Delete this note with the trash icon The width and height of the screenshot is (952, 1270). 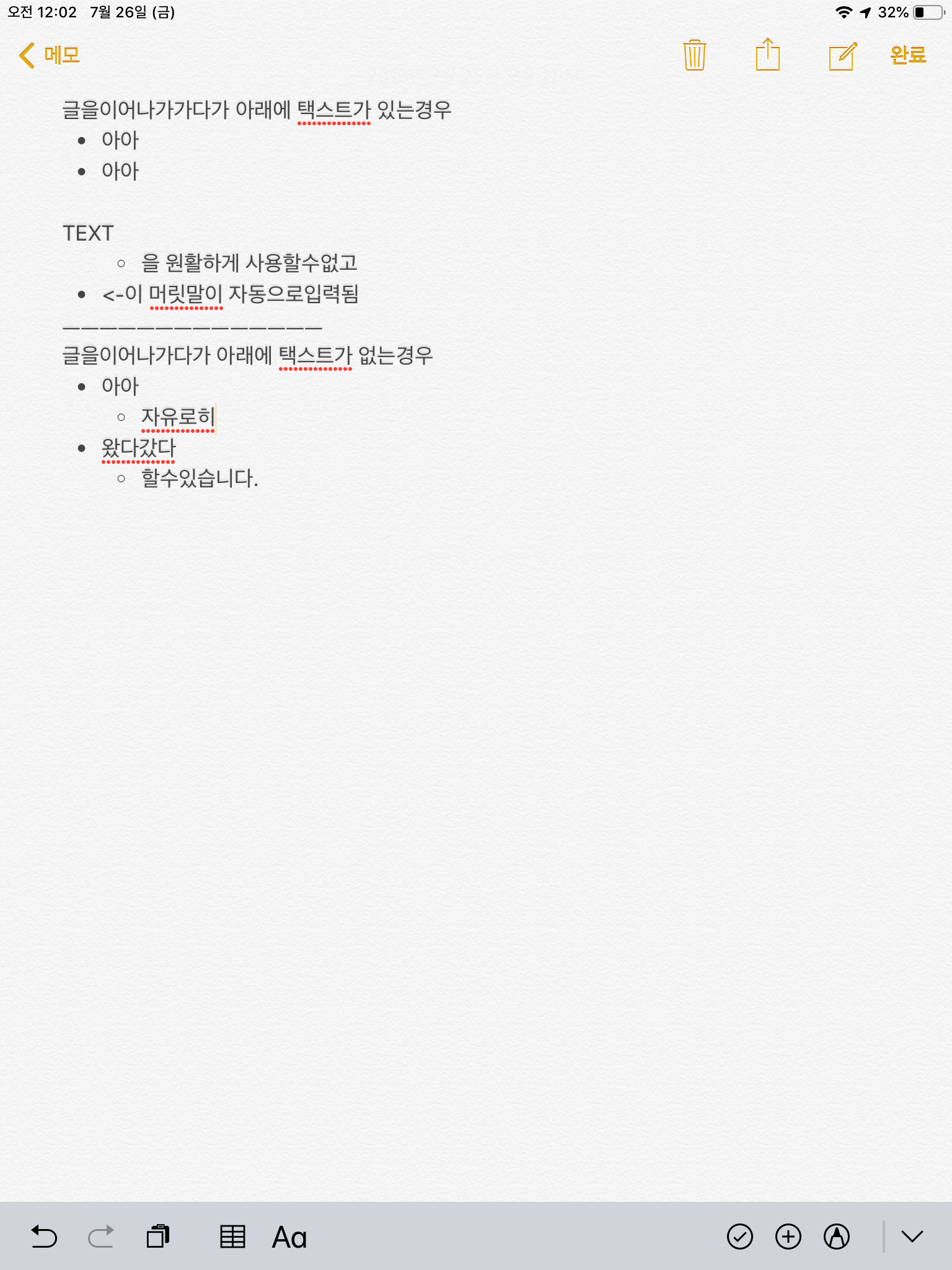coord(694,55)
